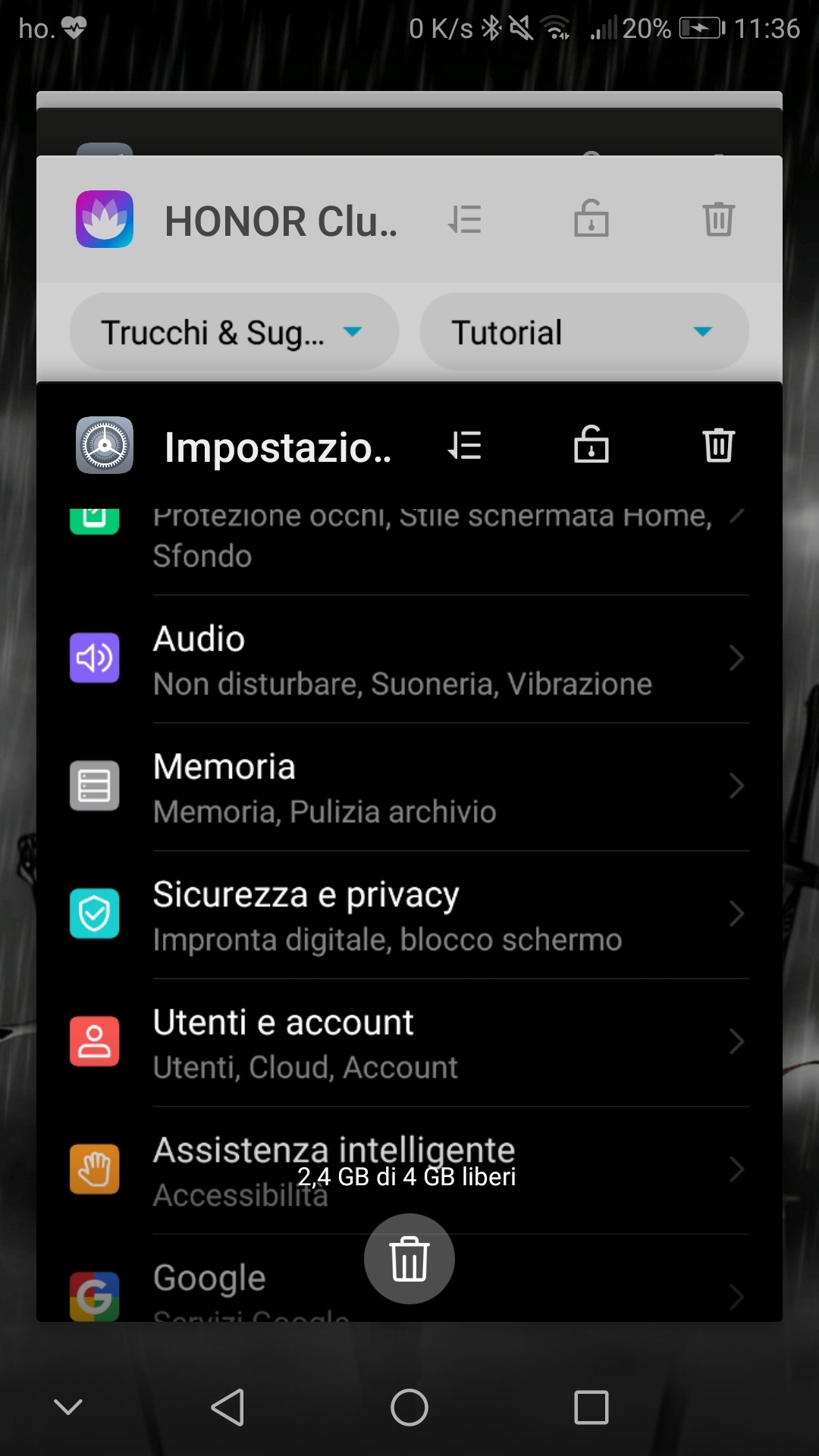Viewport: 819px width, 1456px height.
Task: Toggle the sort icon on the Impostazioni card
Action: (464, 447)
